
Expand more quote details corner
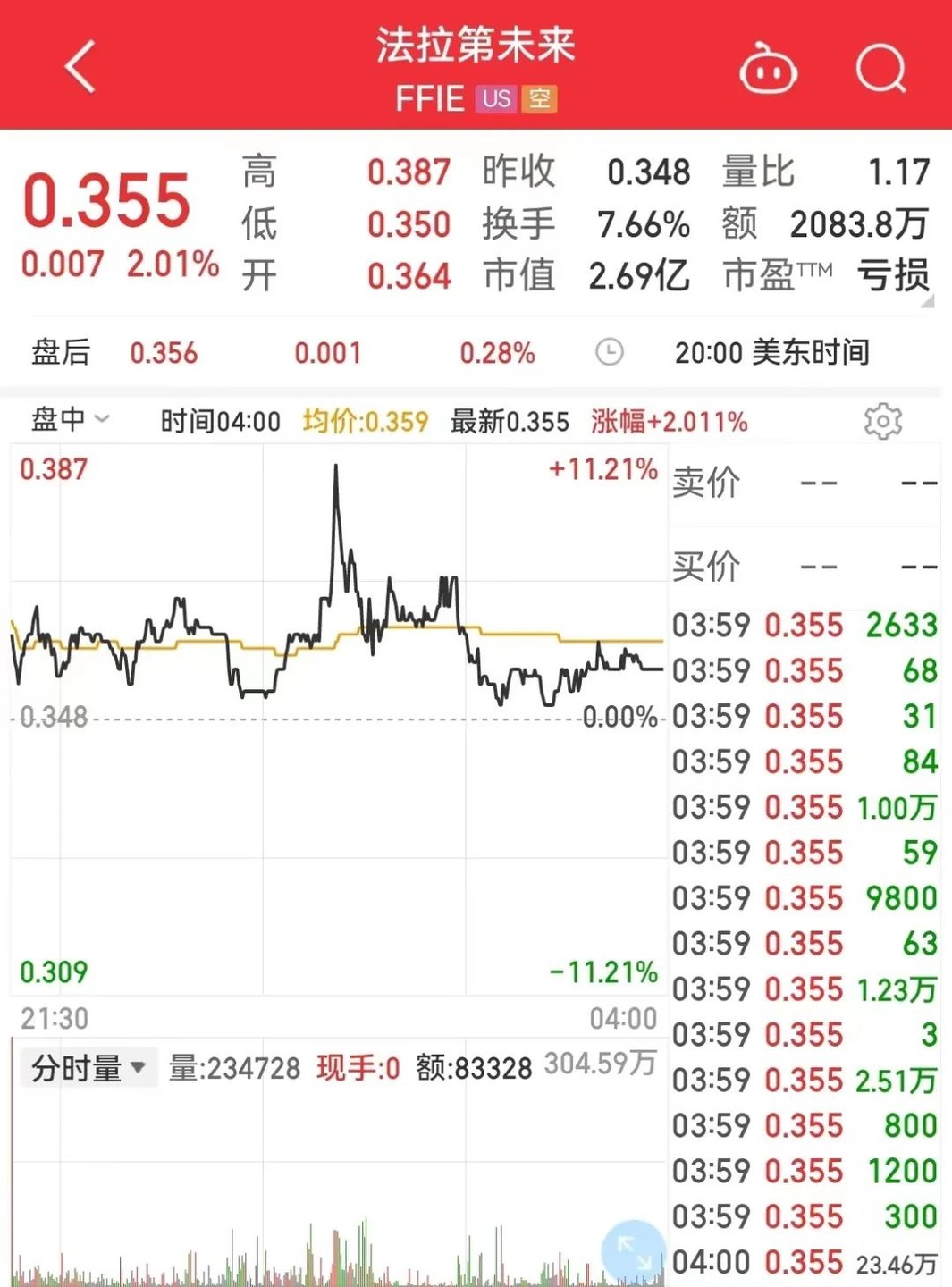tap(927, 302)
